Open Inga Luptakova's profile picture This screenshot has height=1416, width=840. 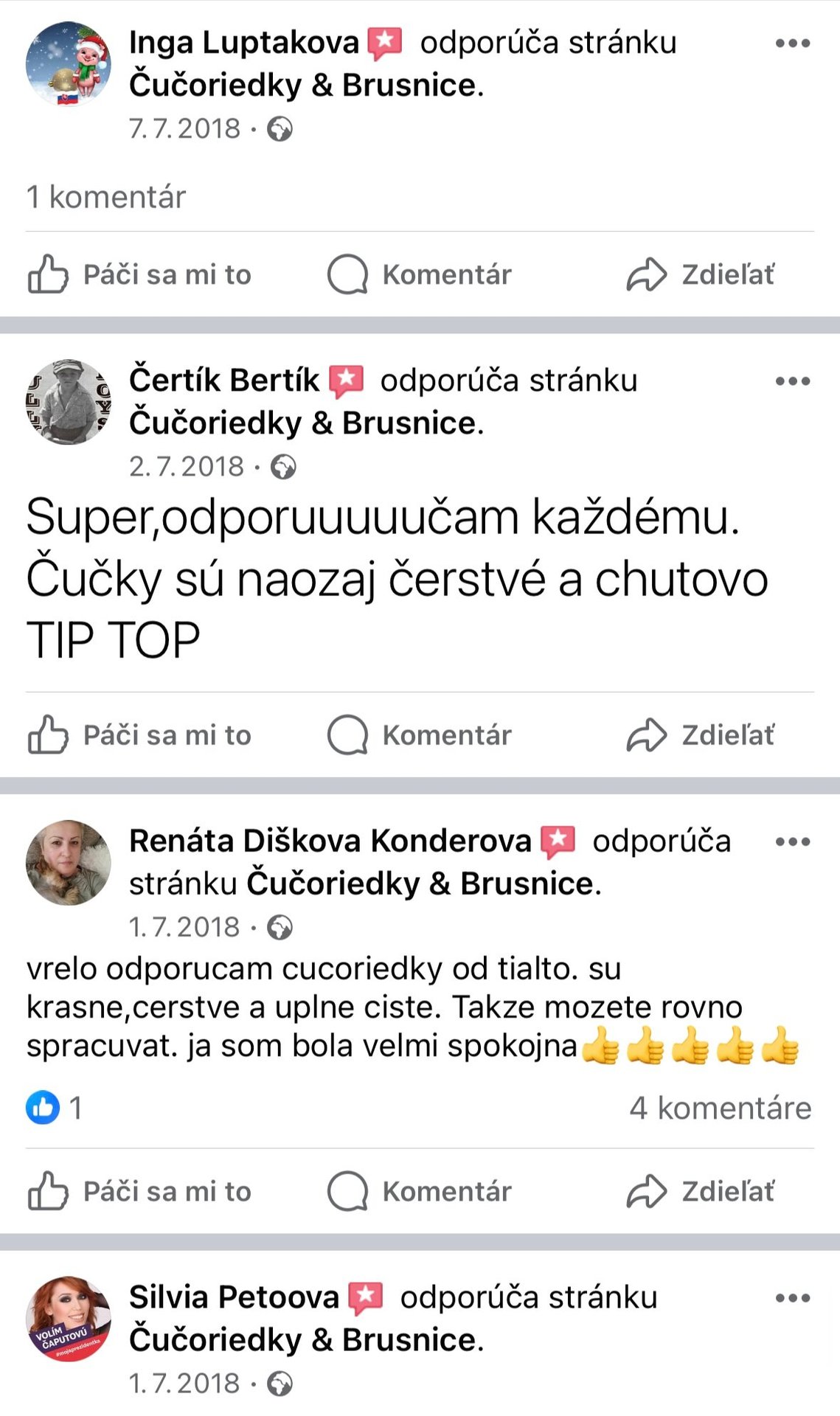pyautogui.click(x=69, y=63)
